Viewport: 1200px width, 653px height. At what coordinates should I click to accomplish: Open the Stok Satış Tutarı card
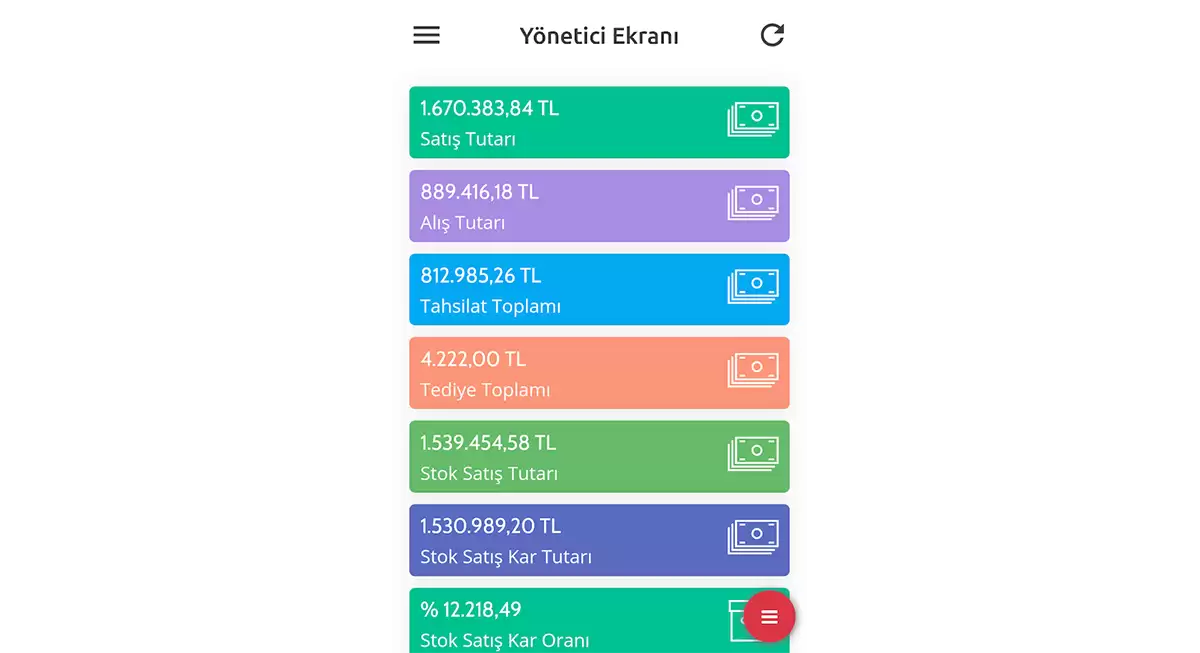click(x=599, y=456)
